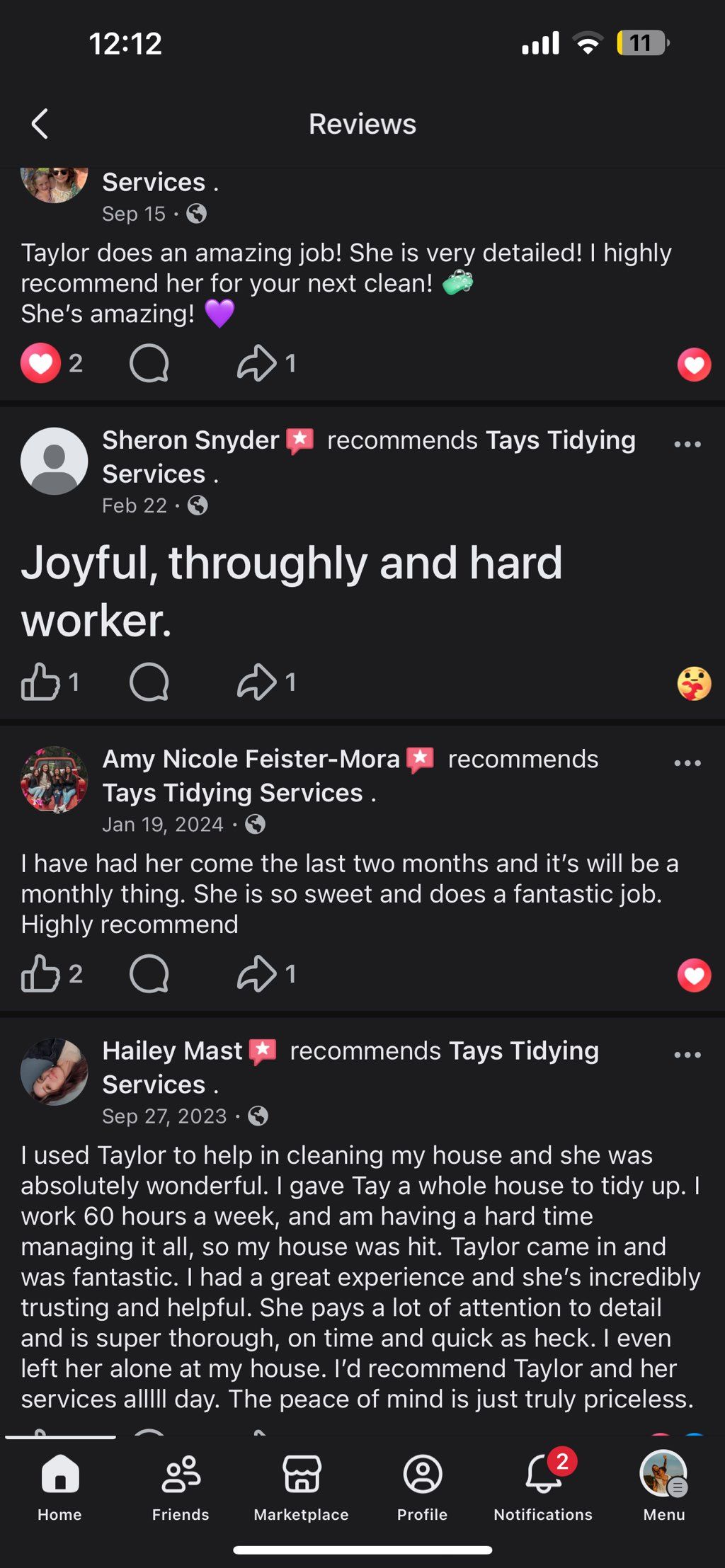The height and width of the screenshot is (1568, 725).
Task: Like the review posted on Sep 15
Action: pos(41,363)
